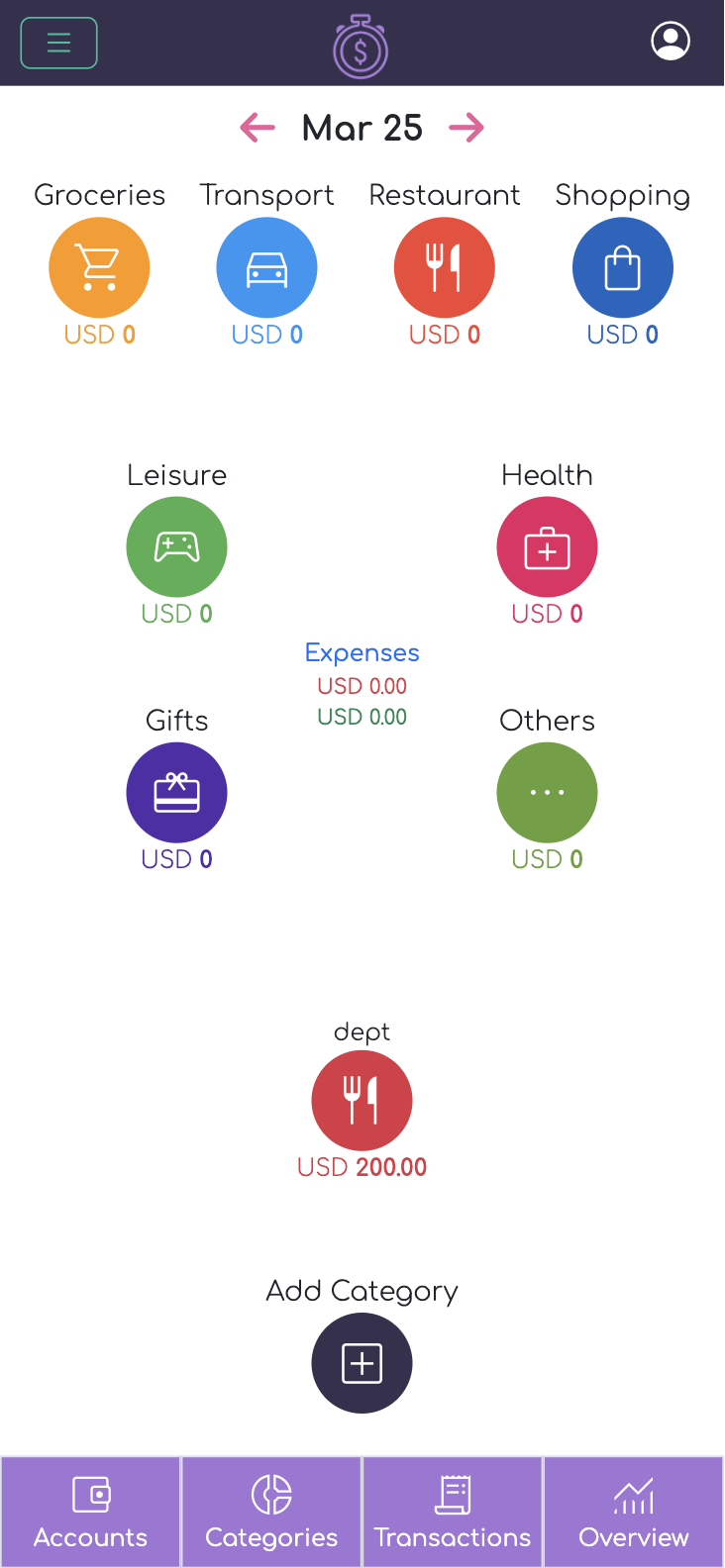
Task: Go to the previous day arrow
Action: tap(258, 128)
